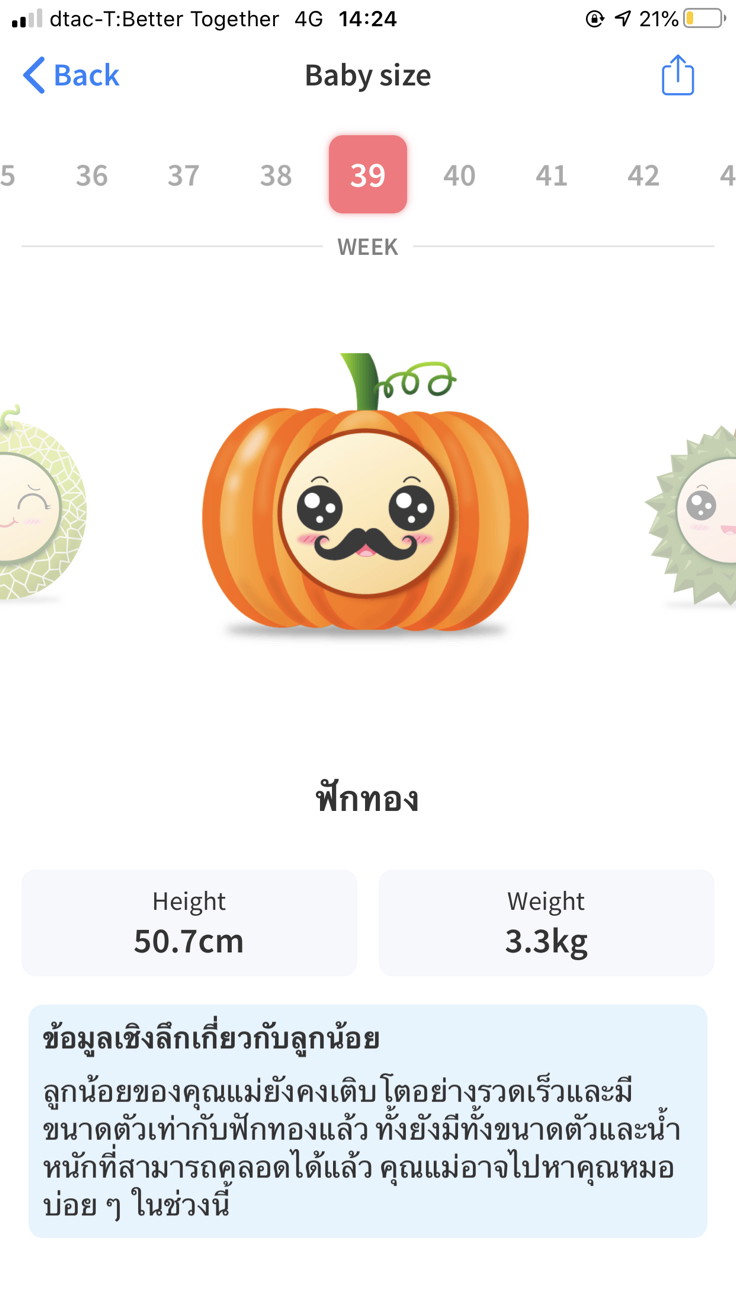Select week 36

[x=92, y=176]
